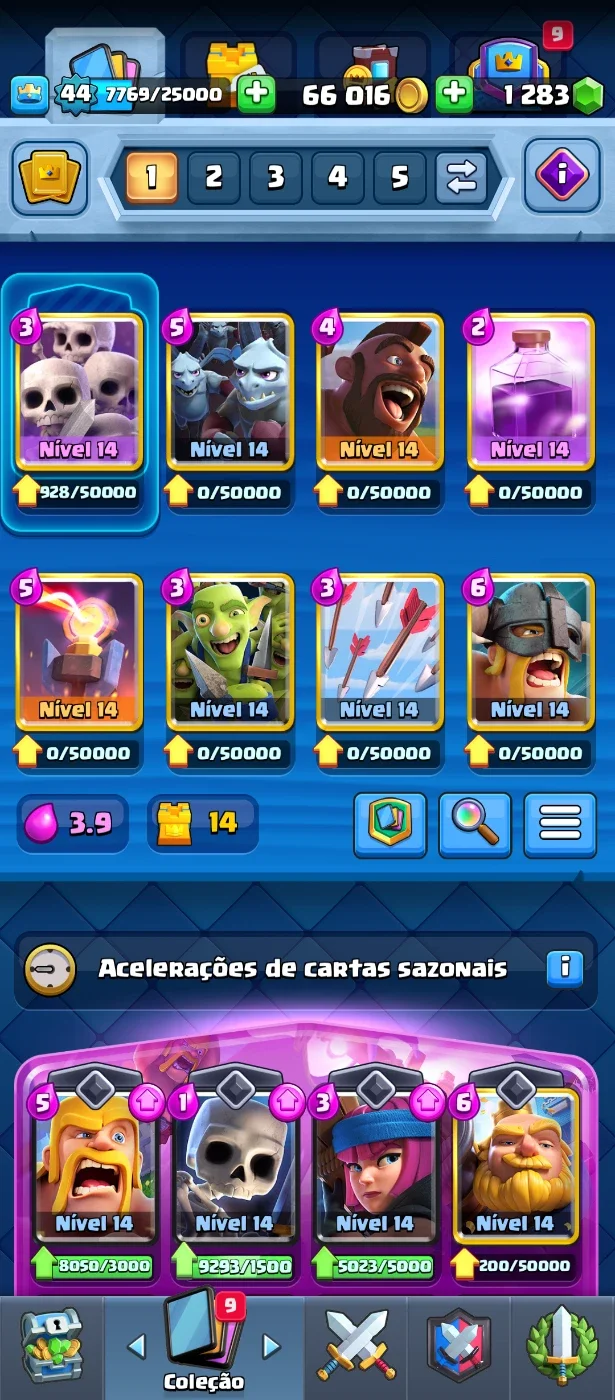Tap the swap decks arrows button
Image resolution: width=615 pixels, height=1400 pixels.
[461, 178]
